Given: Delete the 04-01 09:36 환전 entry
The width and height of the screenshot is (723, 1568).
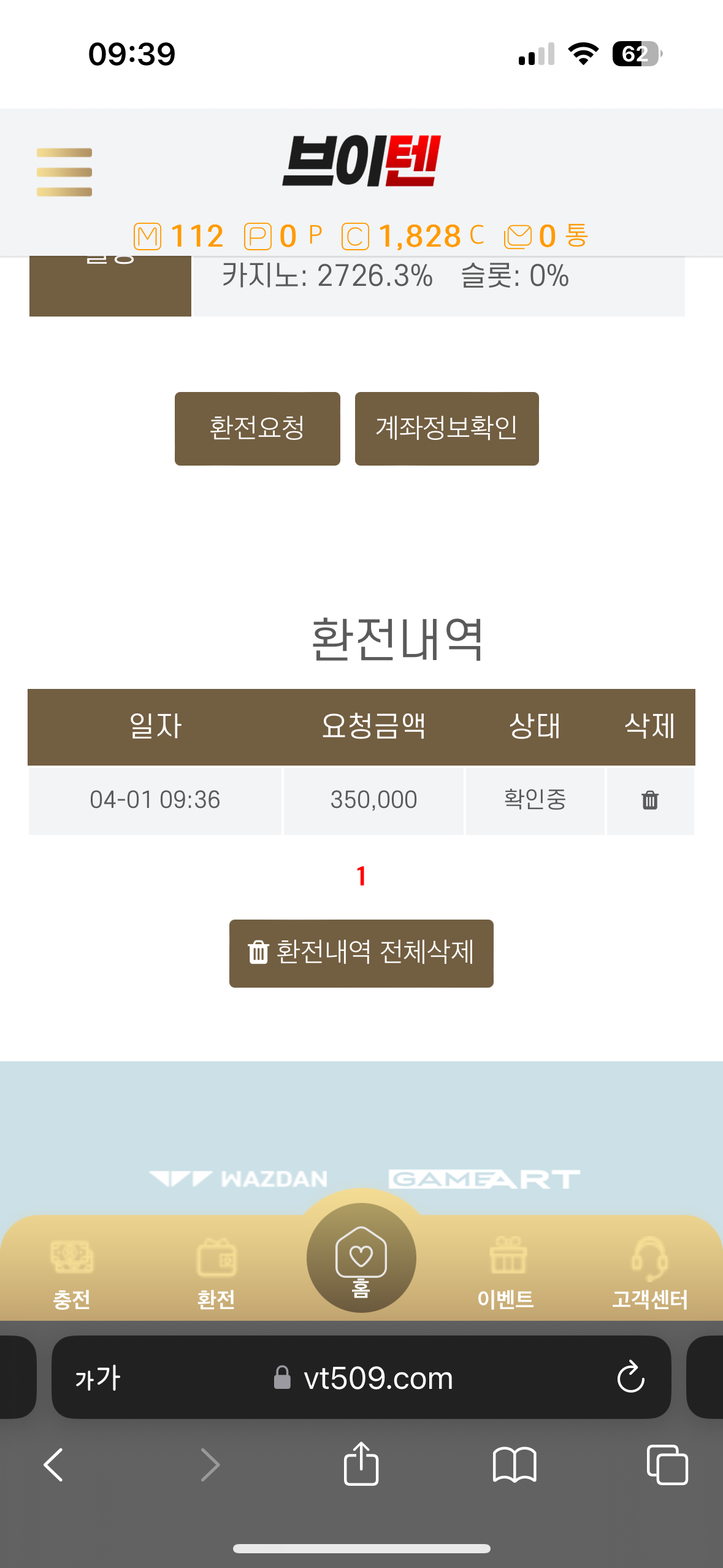Looking at the screenshot, I should click(649, 800).
